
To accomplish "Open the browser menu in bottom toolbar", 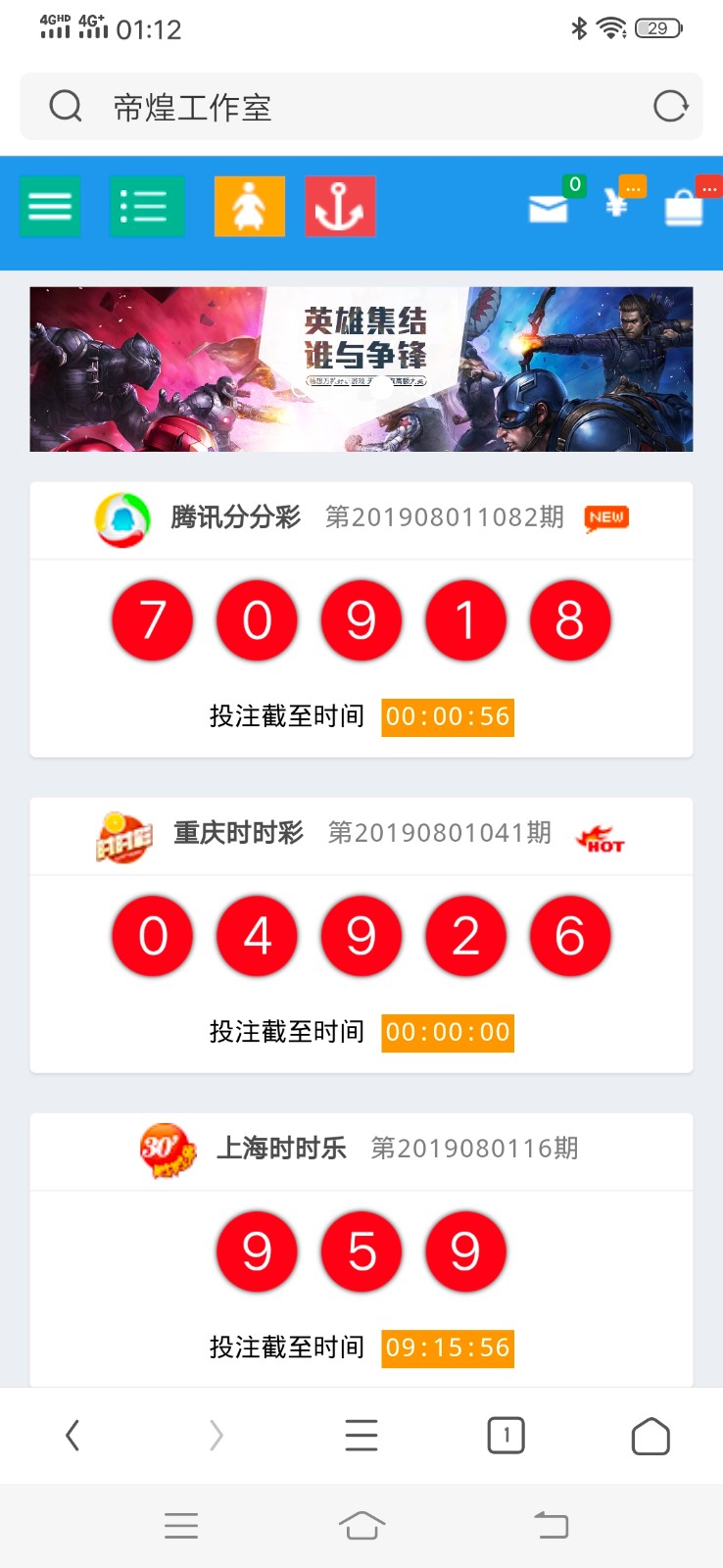I will tap(361, 1436).
